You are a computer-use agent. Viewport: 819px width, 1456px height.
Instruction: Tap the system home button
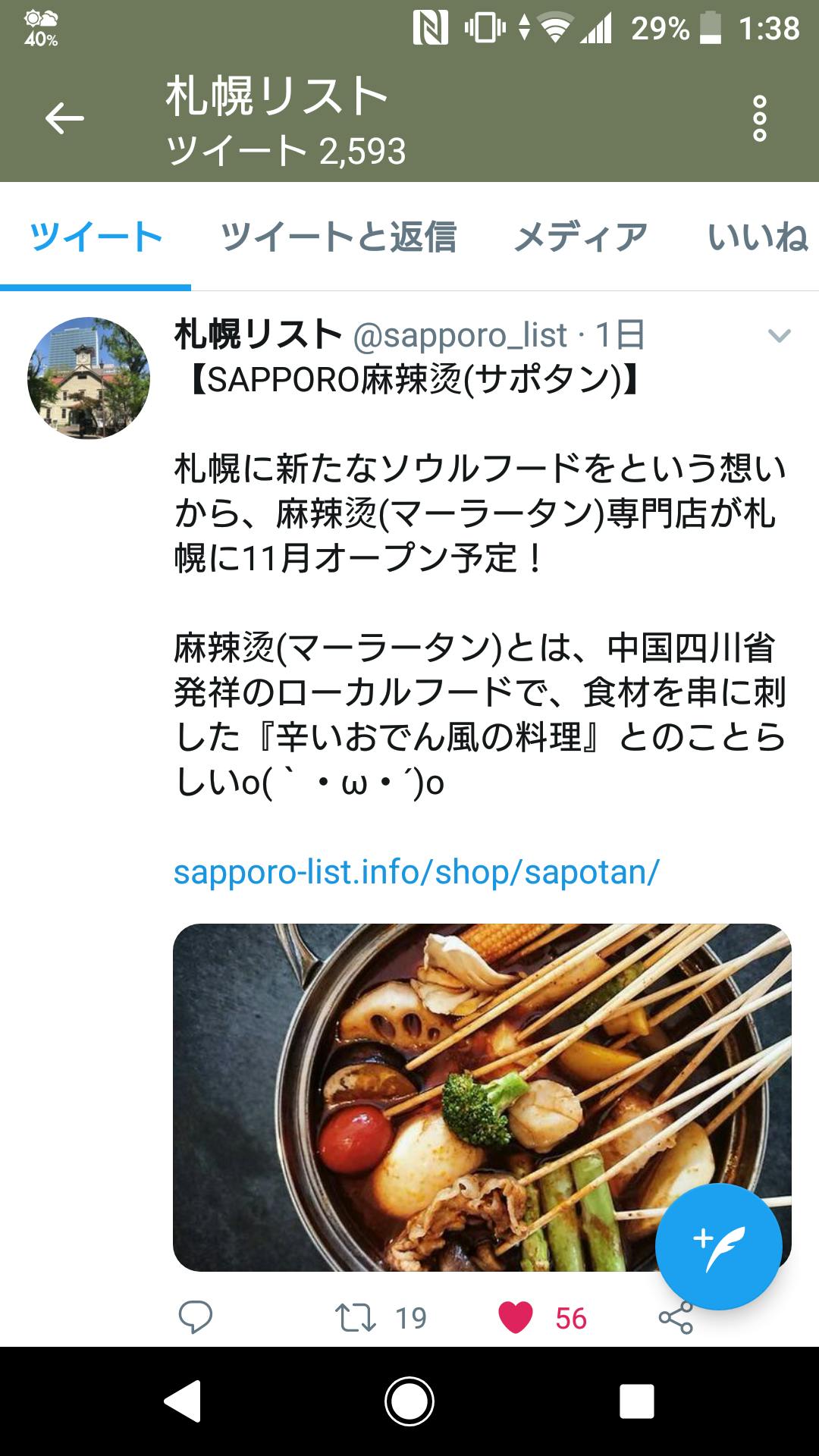coord(409,1401)
